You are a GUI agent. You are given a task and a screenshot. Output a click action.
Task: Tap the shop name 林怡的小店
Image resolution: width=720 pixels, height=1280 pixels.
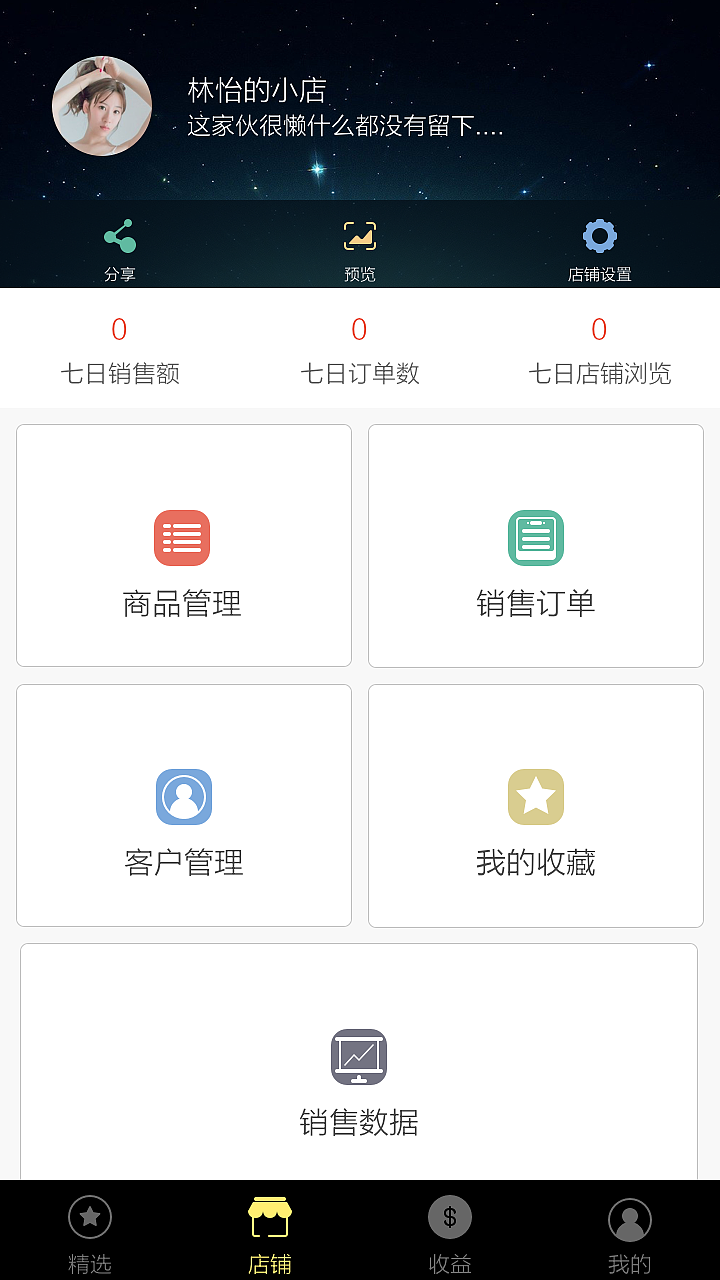pyautogui.click(x=256, y=90)
